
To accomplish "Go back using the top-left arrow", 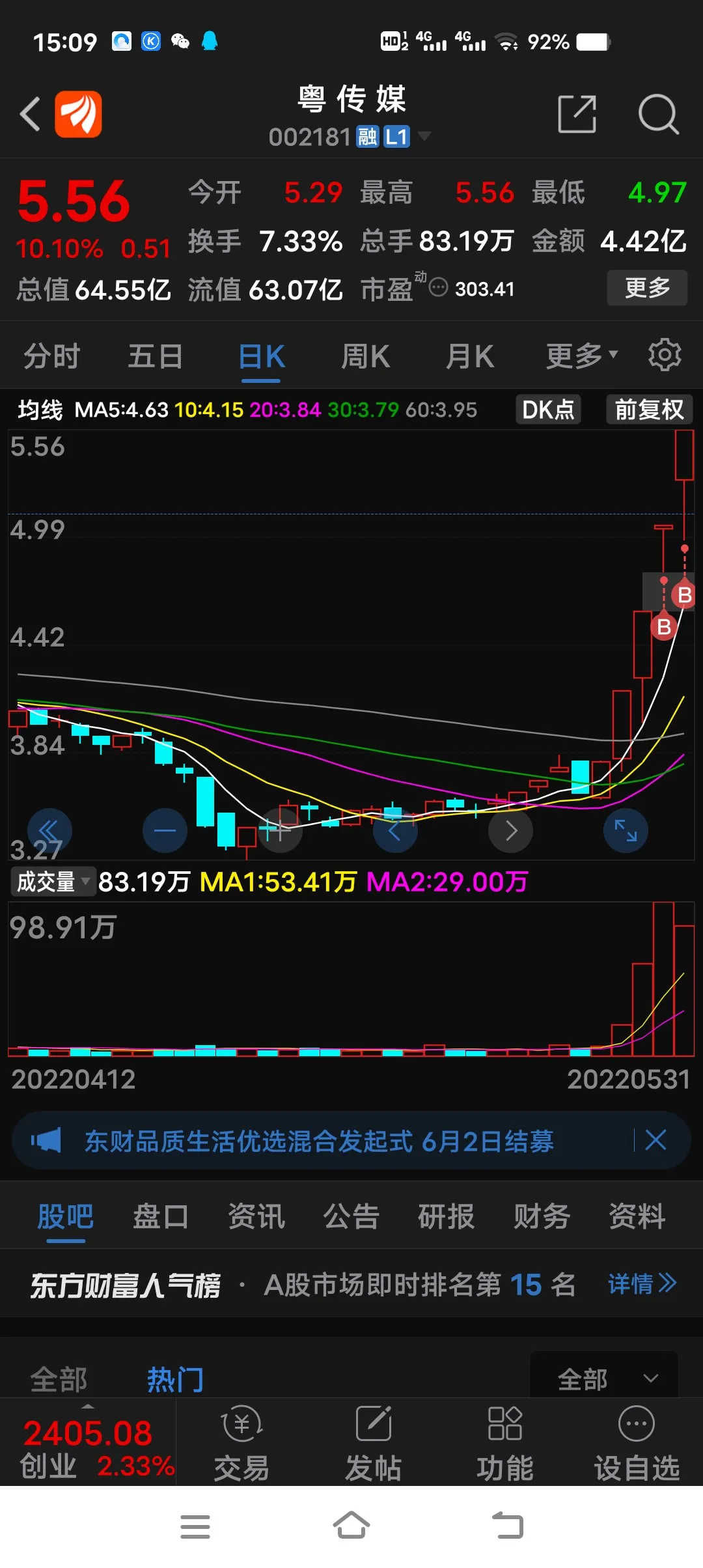I will coord(31,115).
